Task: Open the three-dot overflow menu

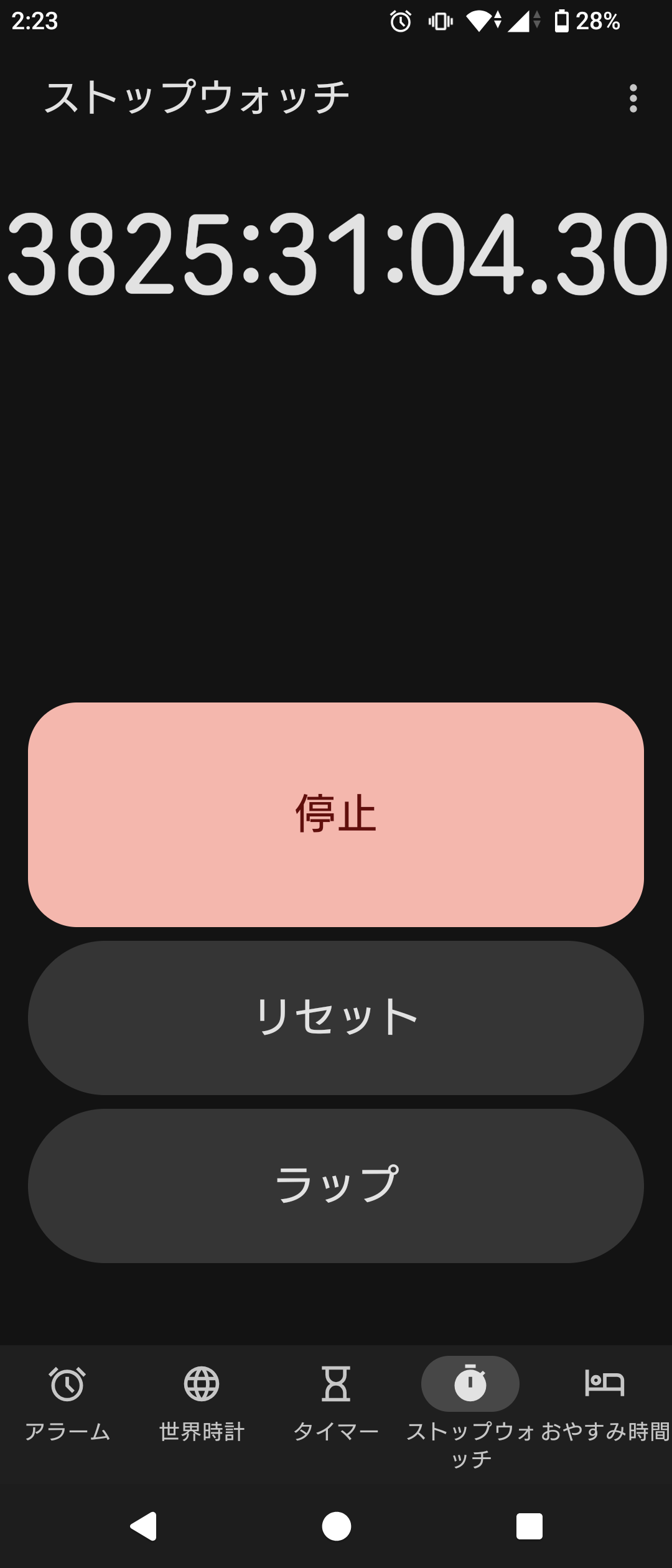Action: pyautogui.click(x=633, y=98)
